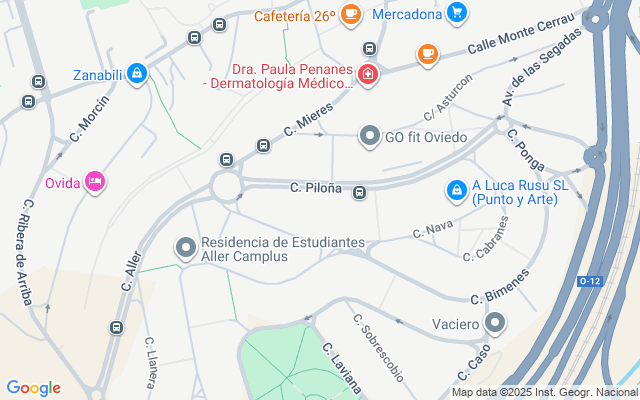Select the bus stop beside C. Aller
The width and height of the screenshot is (640, 400).
click(x=117, y=327)
